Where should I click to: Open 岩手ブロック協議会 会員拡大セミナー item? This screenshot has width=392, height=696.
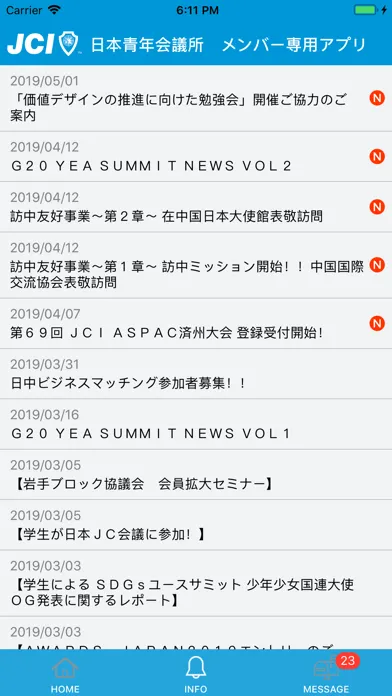point(196,475)
